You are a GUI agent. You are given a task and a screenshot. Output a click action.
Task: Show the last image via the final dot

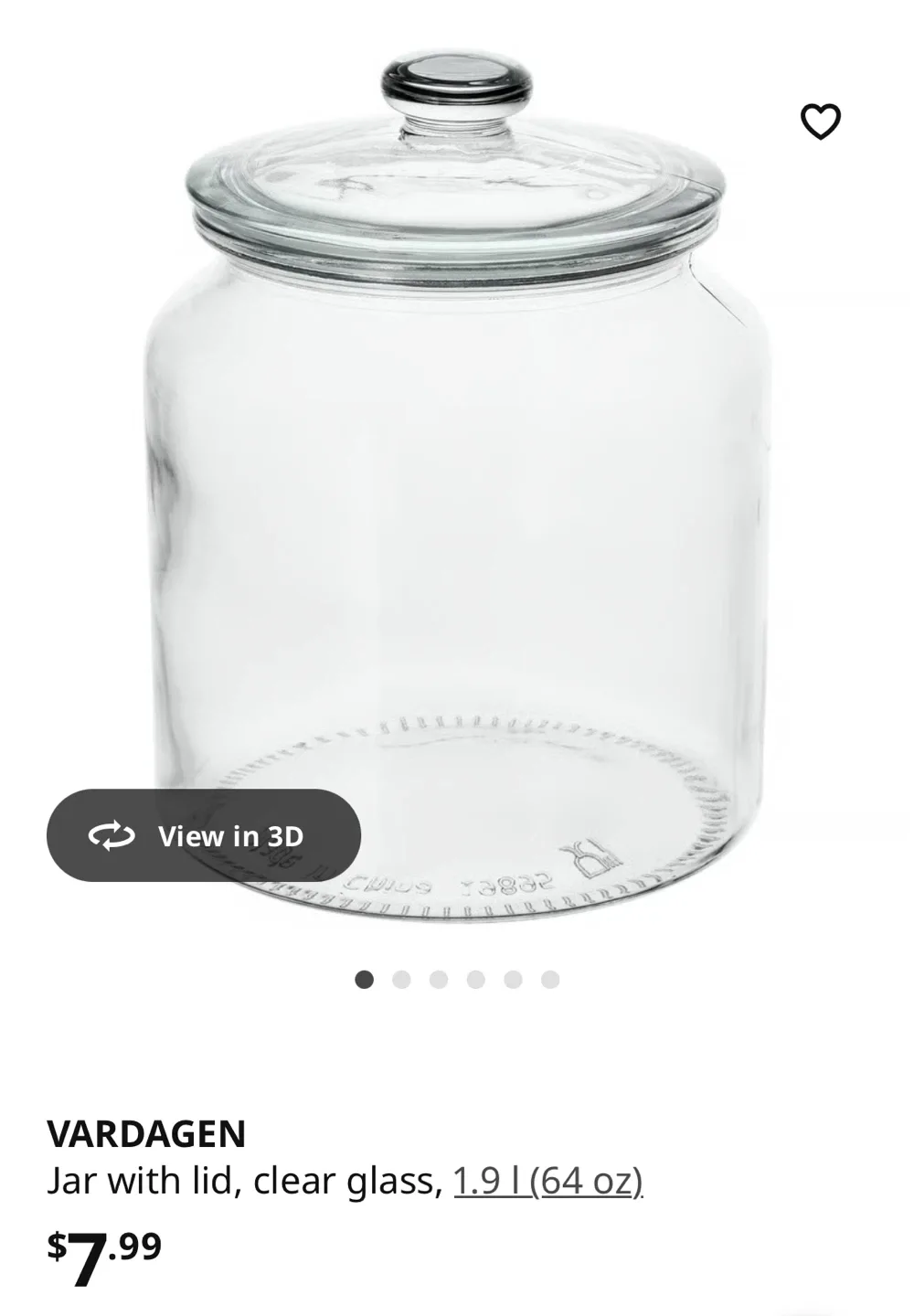pyautogui.click(x=548, y=978)
